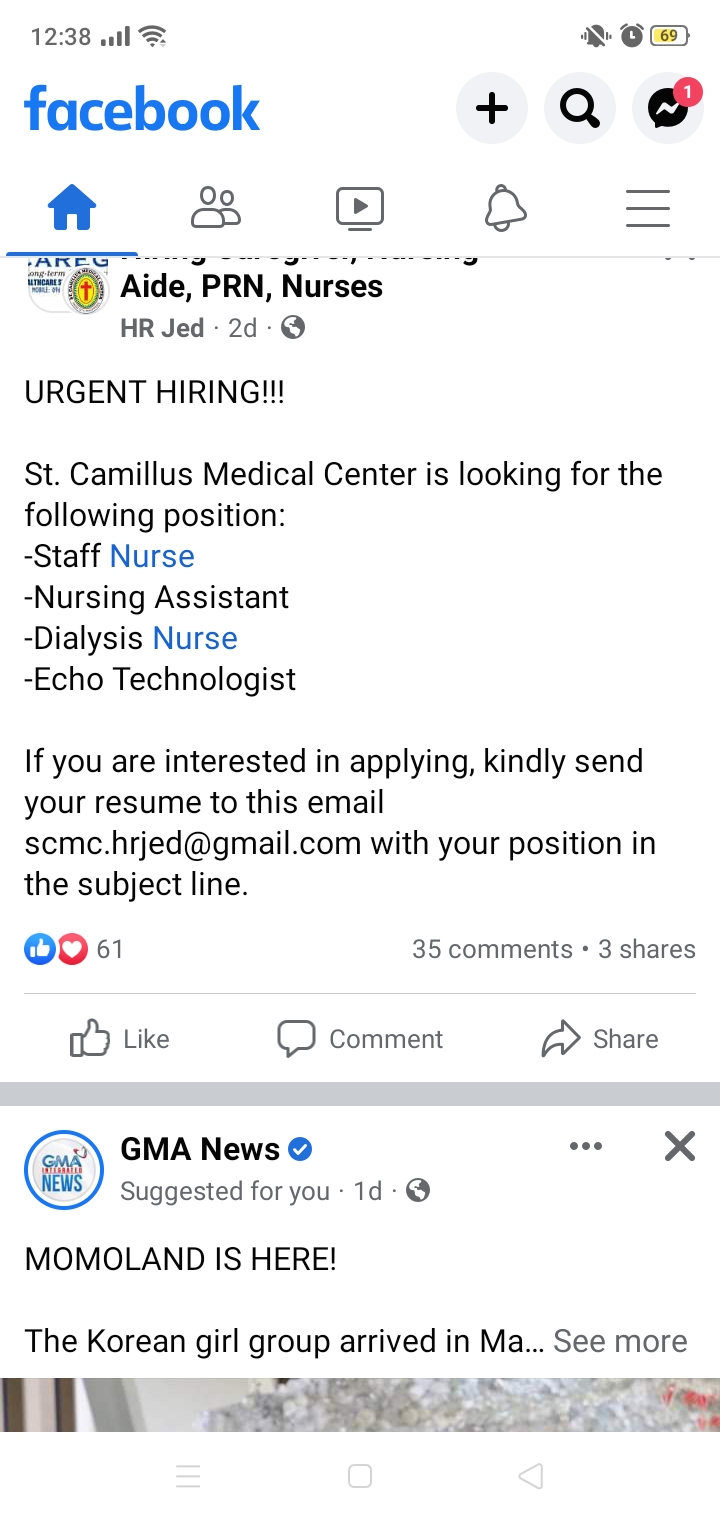
Task: Open the hamburger menu
Action: pyautogui.click(x=648, y=207)
